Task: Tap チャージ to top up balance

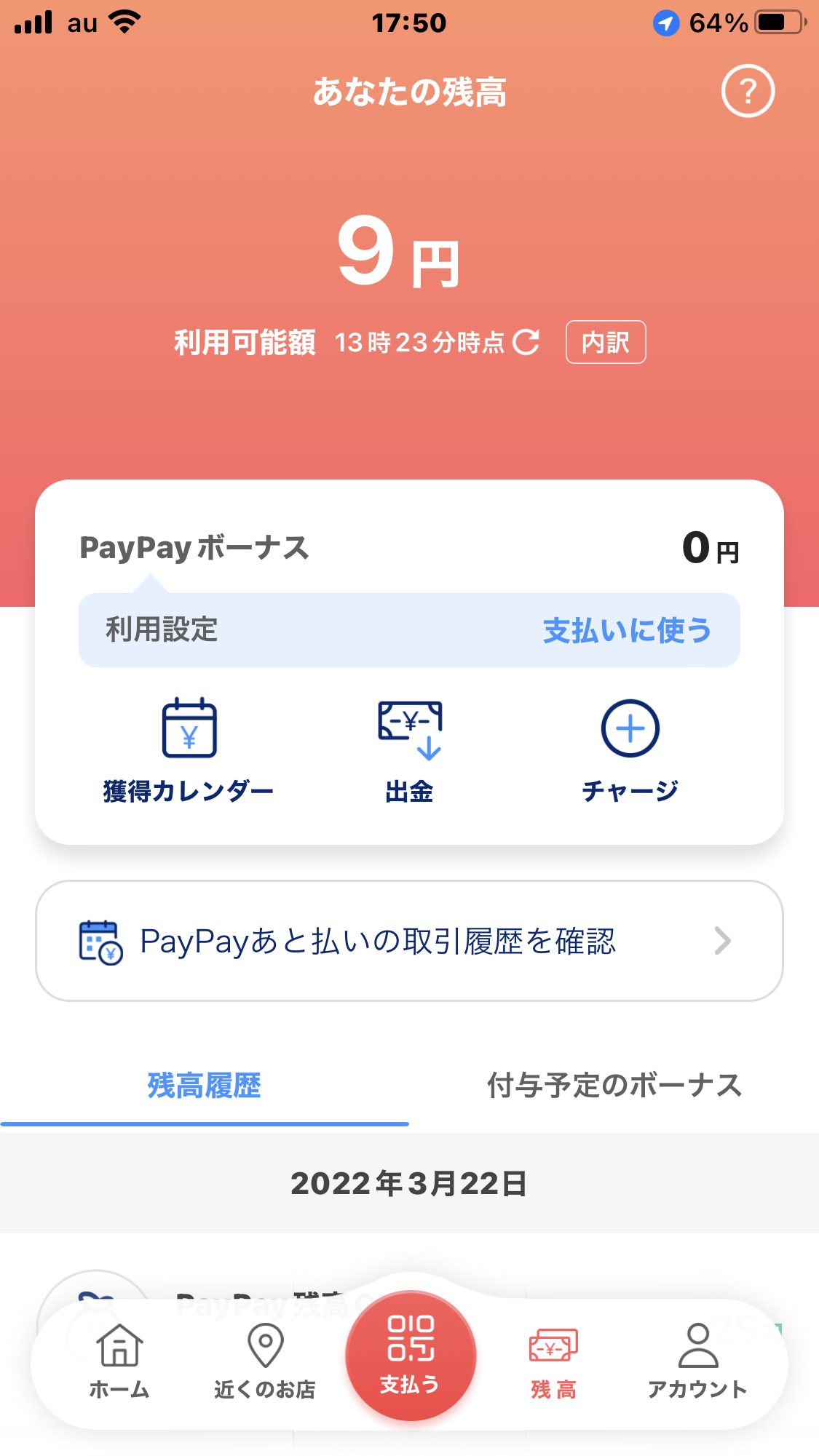Action: [x=630, y=751]
